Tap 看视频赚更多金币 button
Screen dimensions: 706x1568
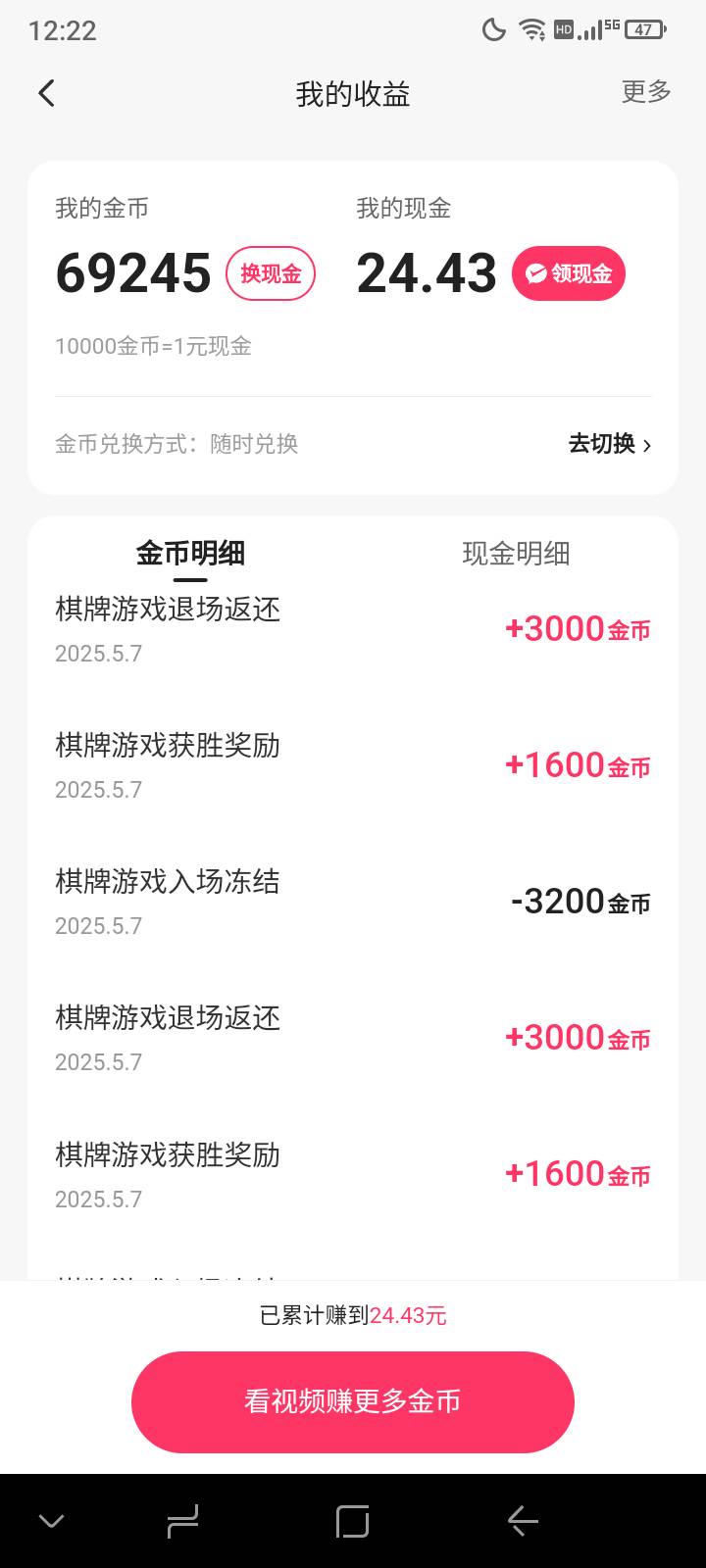tap(353, 1401)
